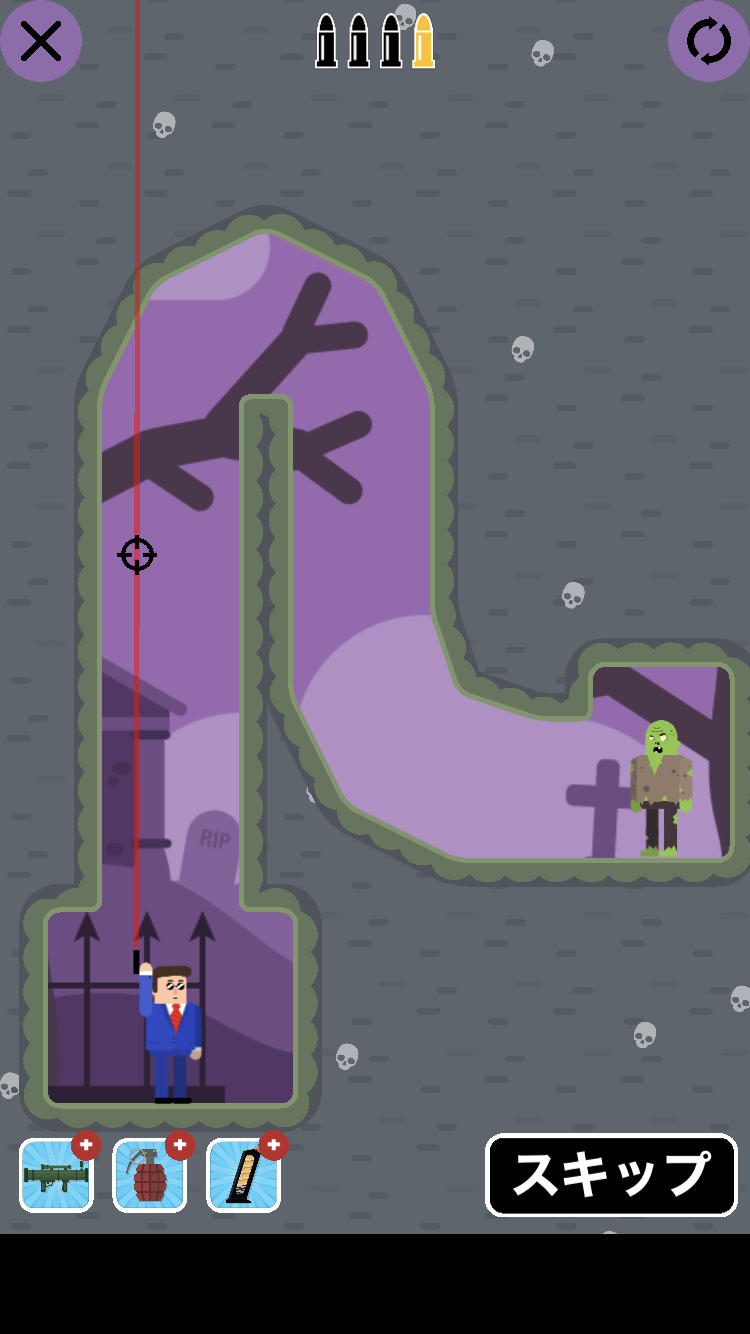Tap スキップ to skip this level
750x1334 pixels.
[x=611, y=1175]
